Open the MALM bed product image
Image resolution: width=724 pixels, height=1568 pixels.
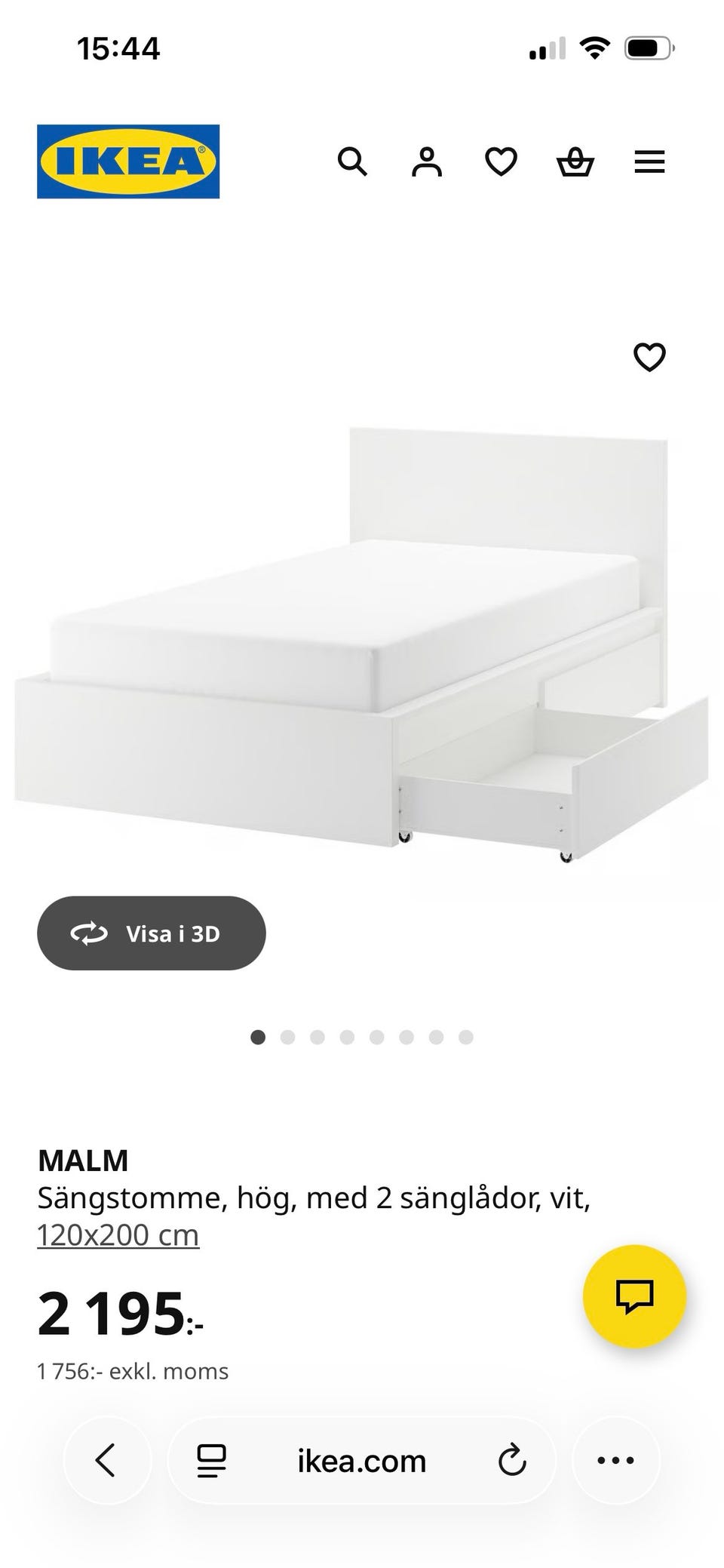click(x=361, y=645)
